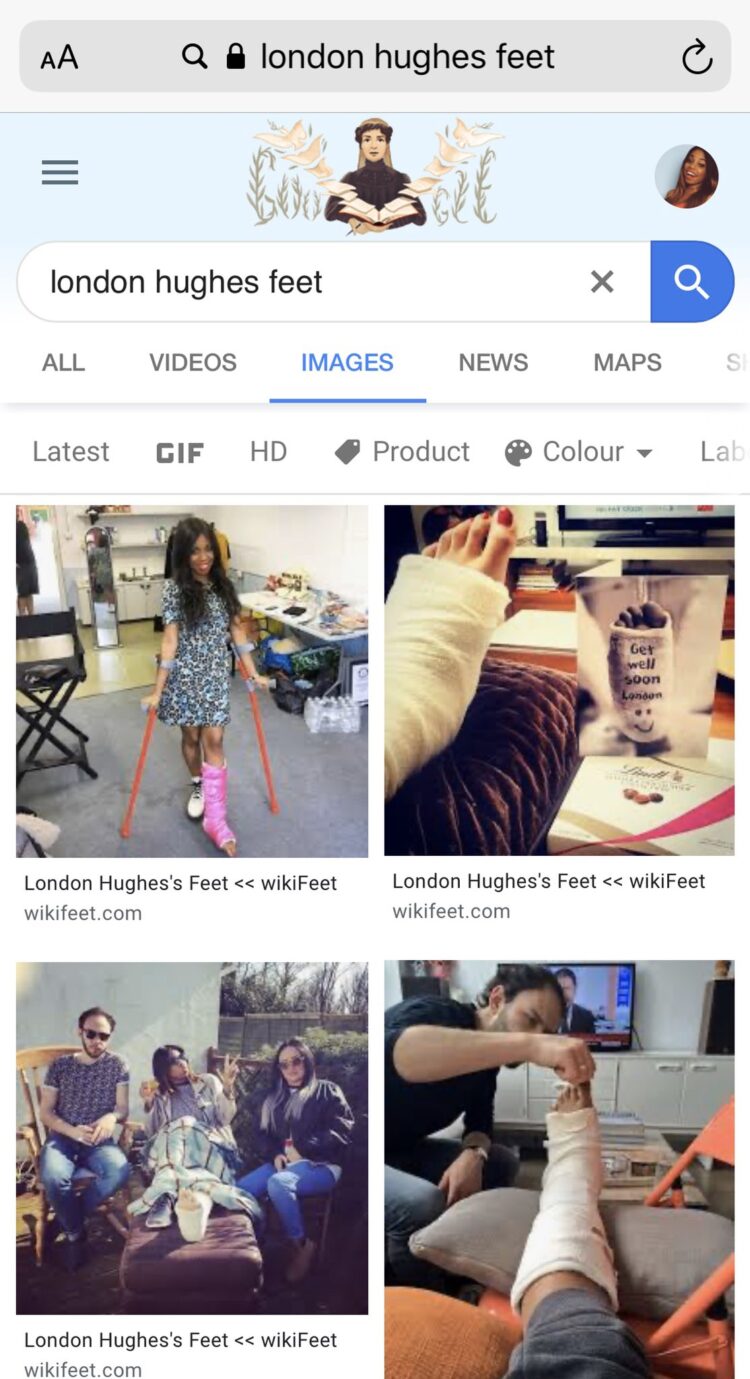Select the GIF filter icon
The image size is (750, 1379).
click(x=179, y=452)
